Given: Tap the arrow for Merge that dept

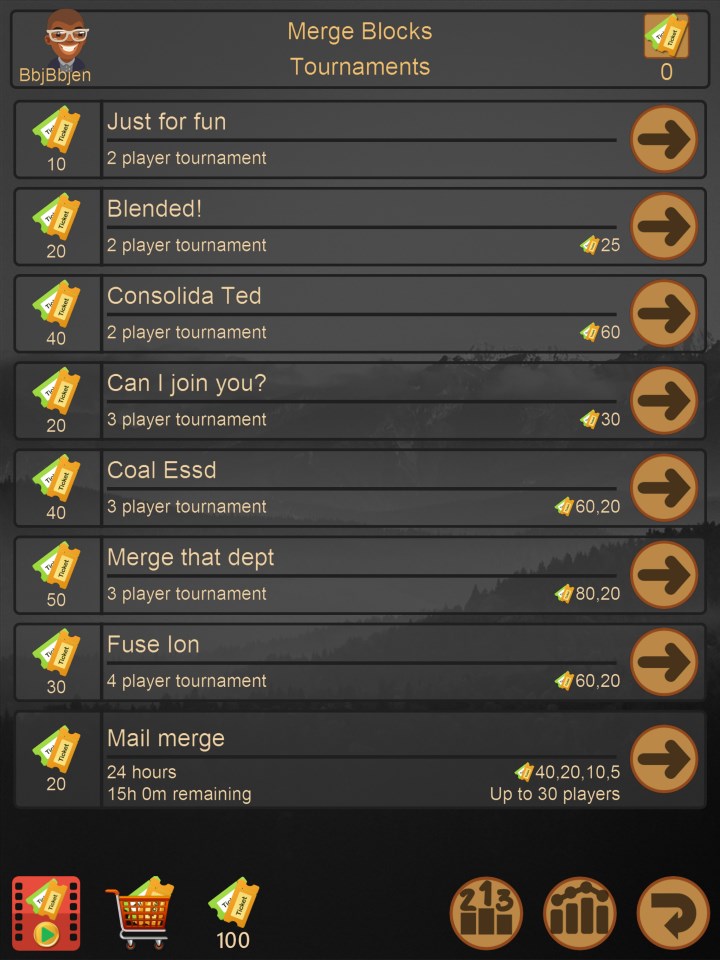Looking at the screenshot, I should [x=664, y=575].
